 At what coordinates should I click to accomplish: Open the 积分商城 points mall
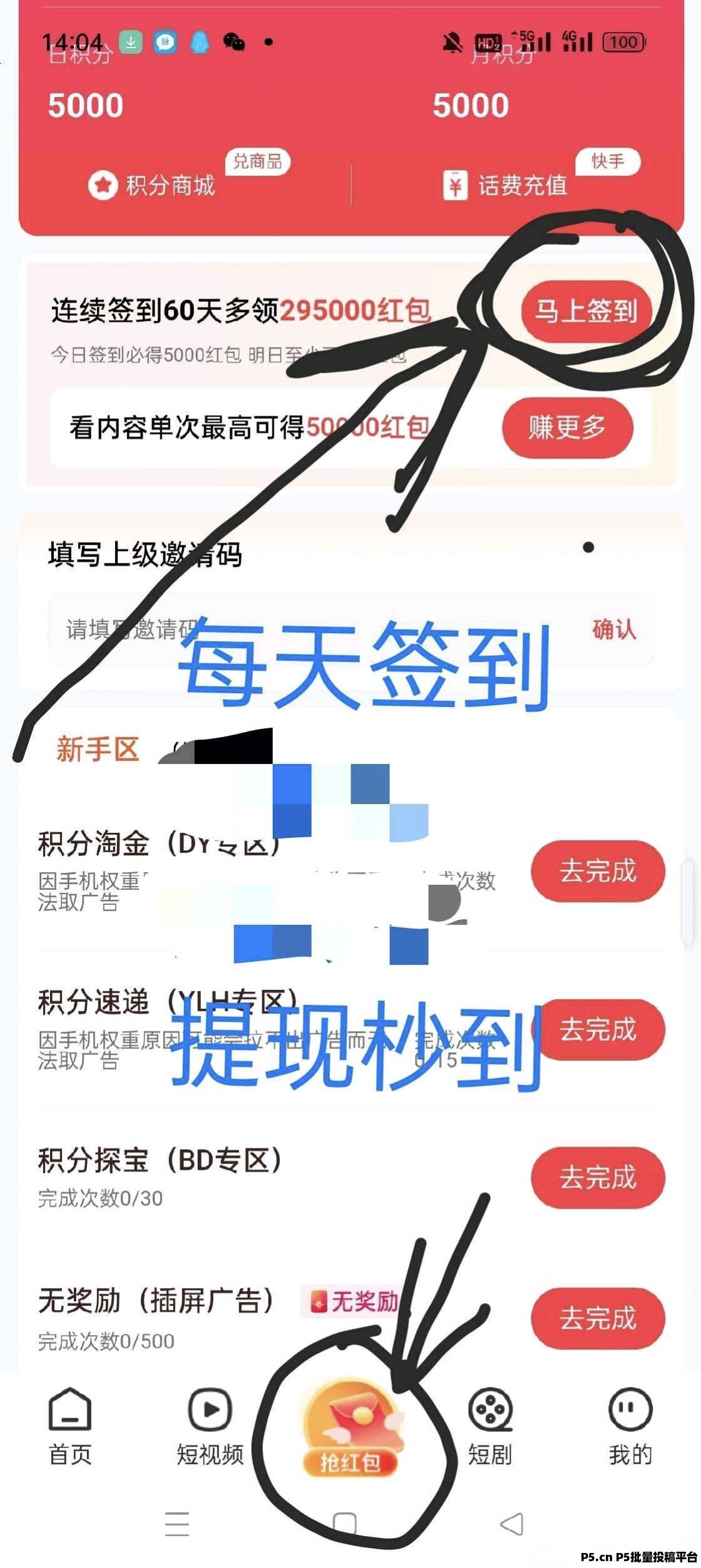coord(152,185)
